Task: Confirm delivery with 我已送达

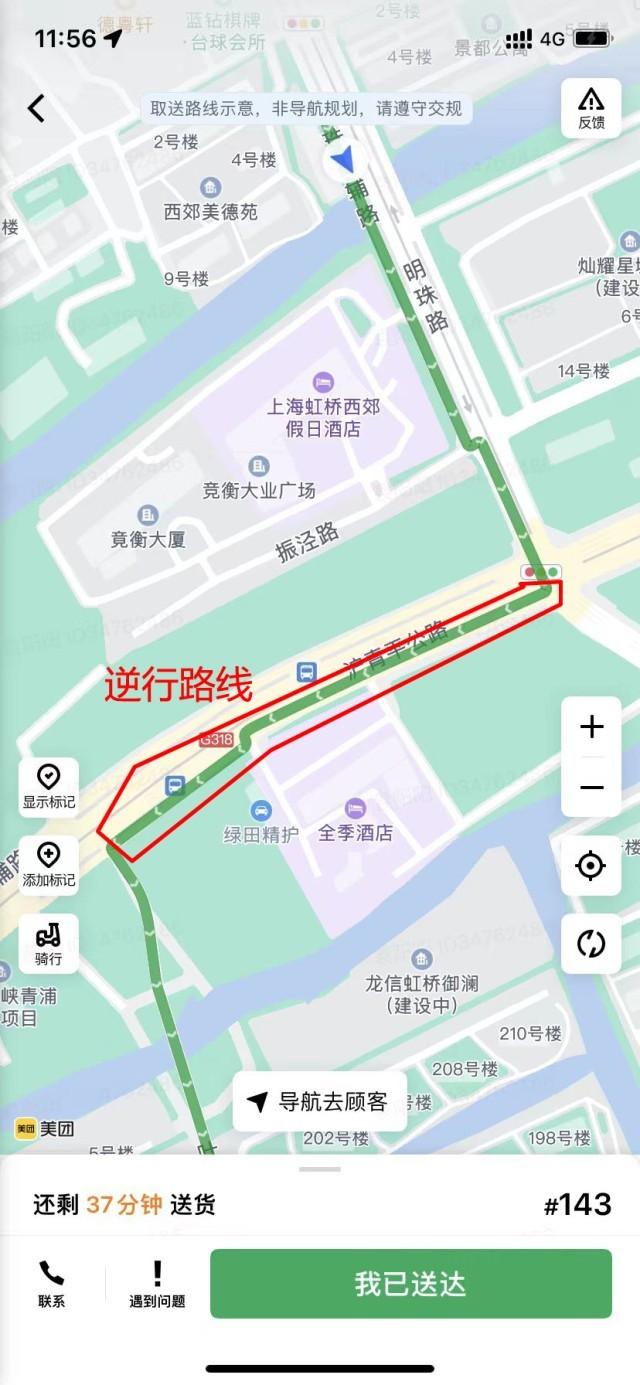Action: (410, 1283)
